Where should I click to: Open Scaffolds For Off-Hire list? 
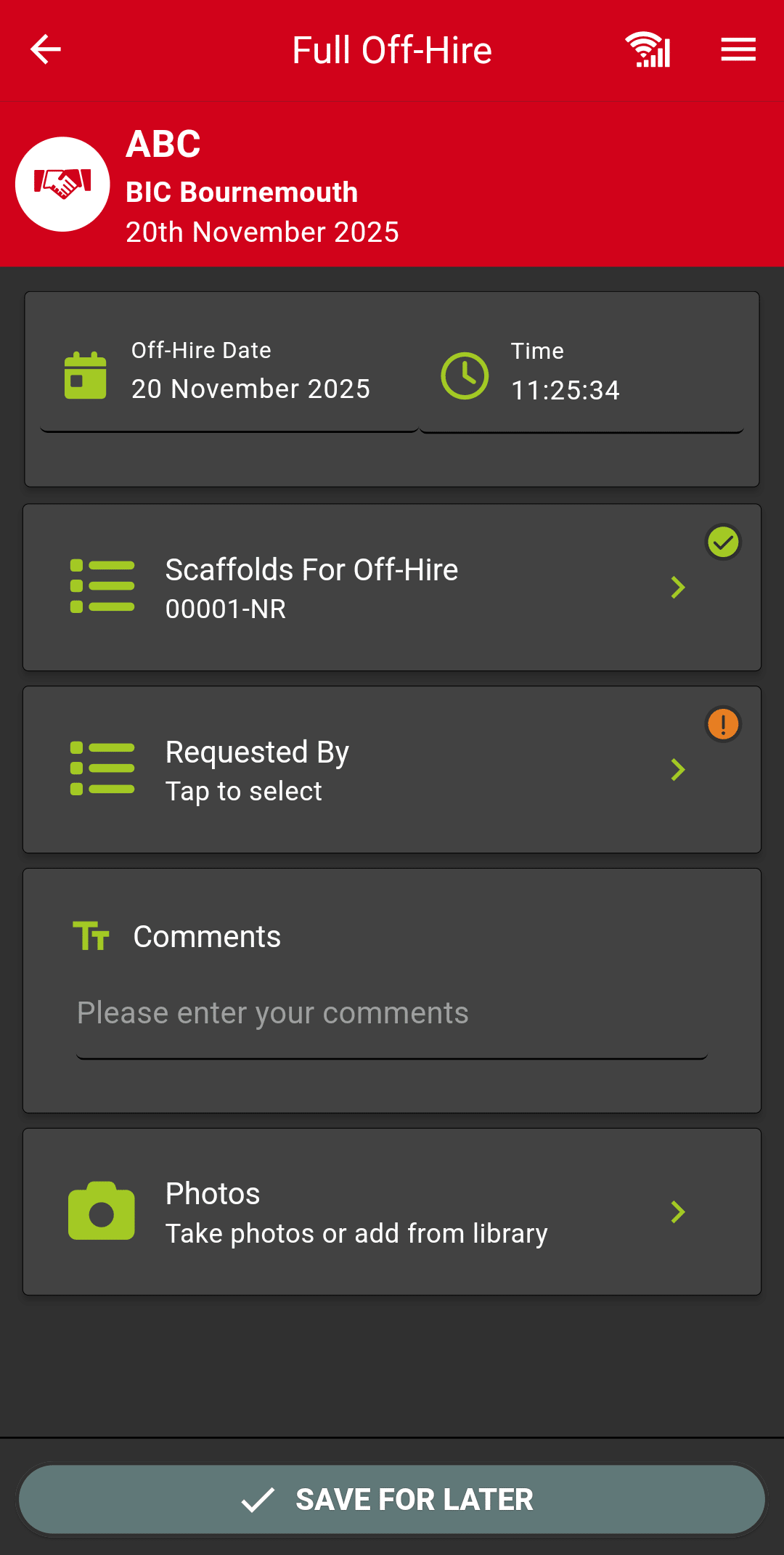tap(392, 588)
